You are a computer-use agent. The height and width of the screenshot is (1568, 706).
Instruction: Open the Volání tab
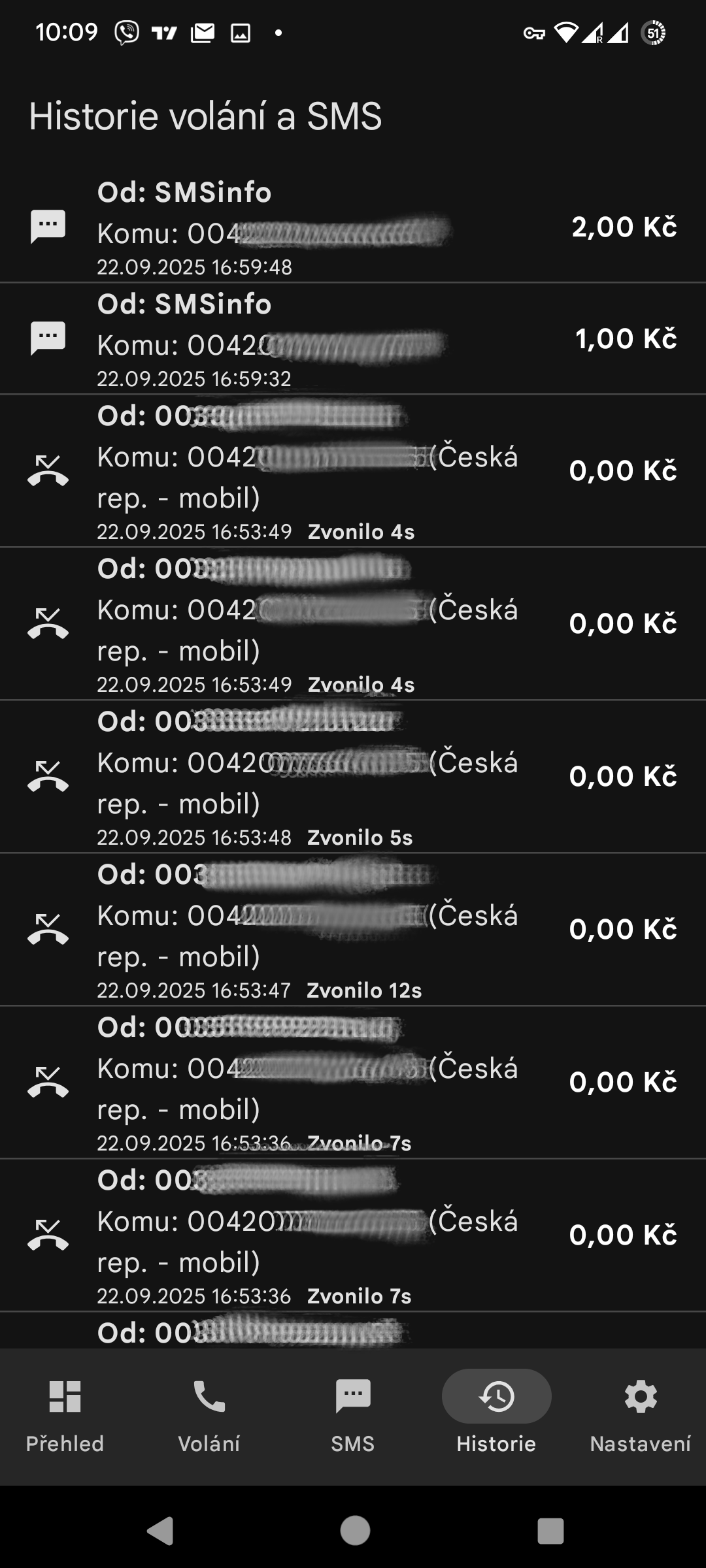point(209,1416)
